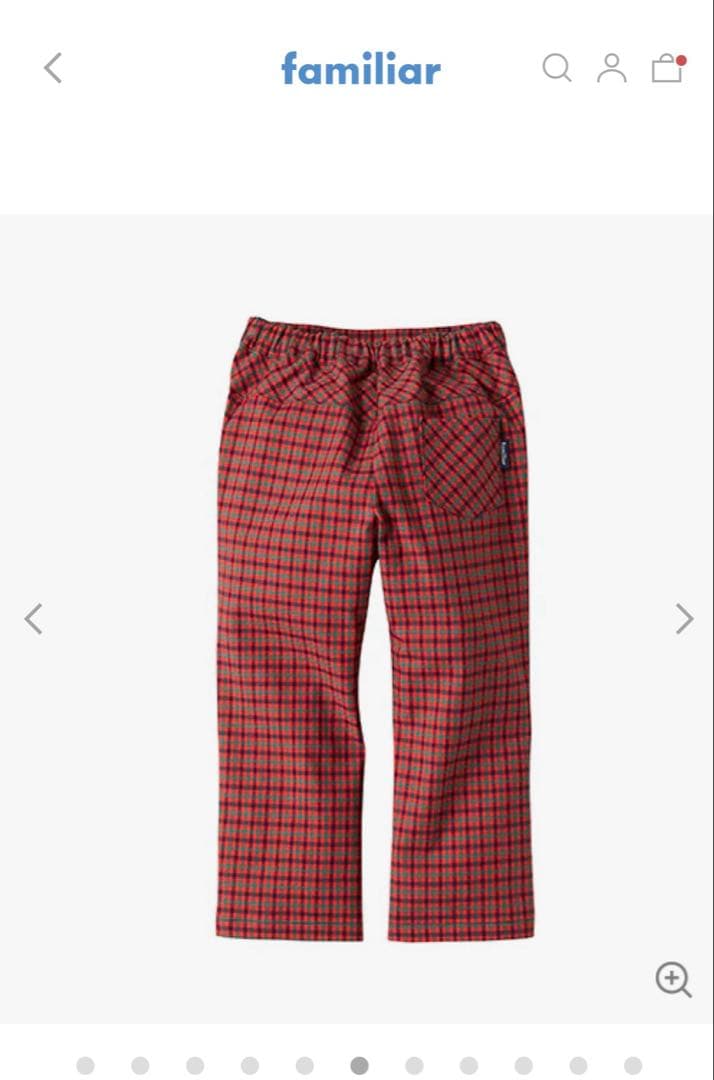Jump to the first image dot

86,1066
